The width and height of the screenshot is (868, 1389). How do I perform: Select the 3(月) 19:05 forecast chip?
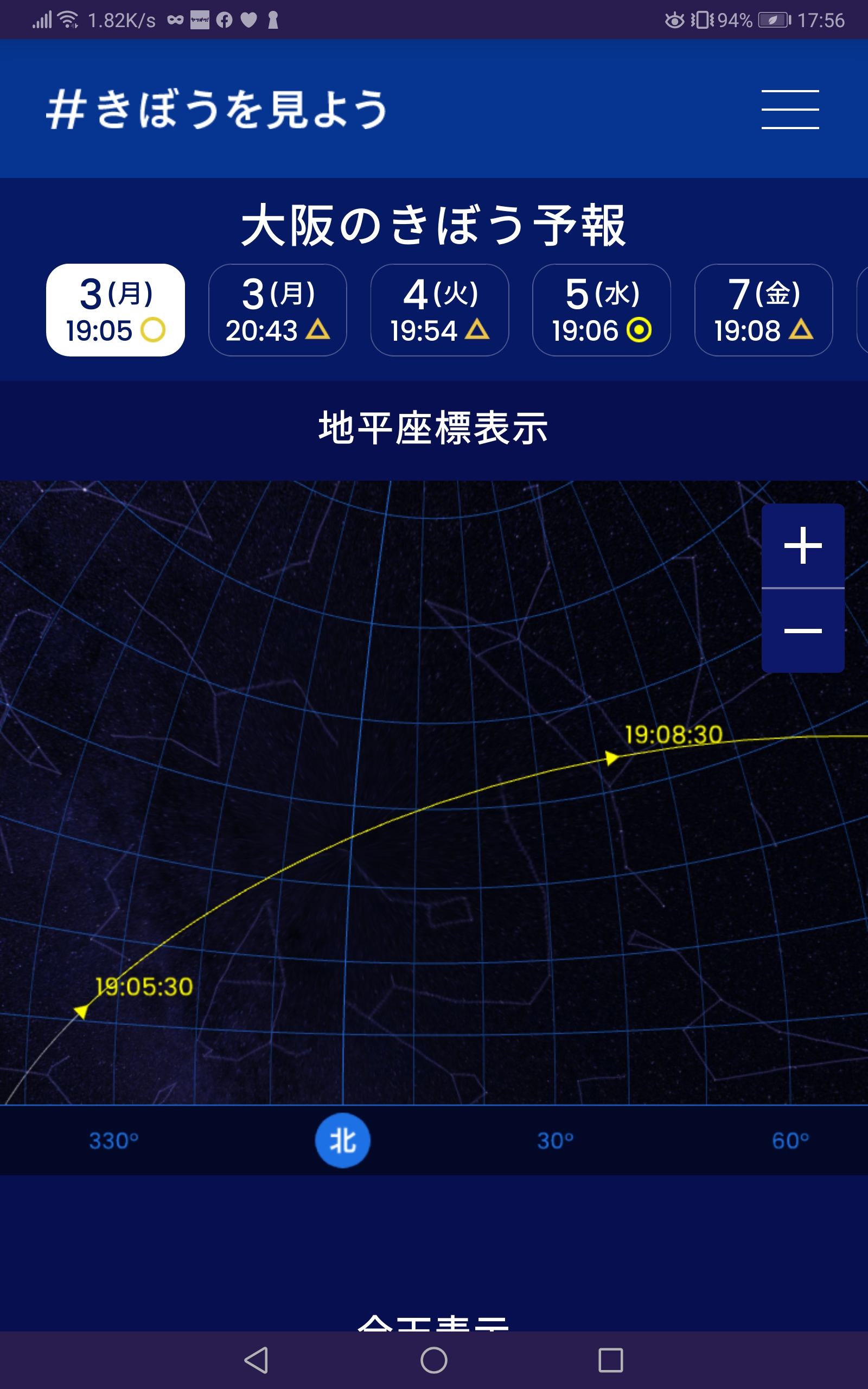pos(116,310)
